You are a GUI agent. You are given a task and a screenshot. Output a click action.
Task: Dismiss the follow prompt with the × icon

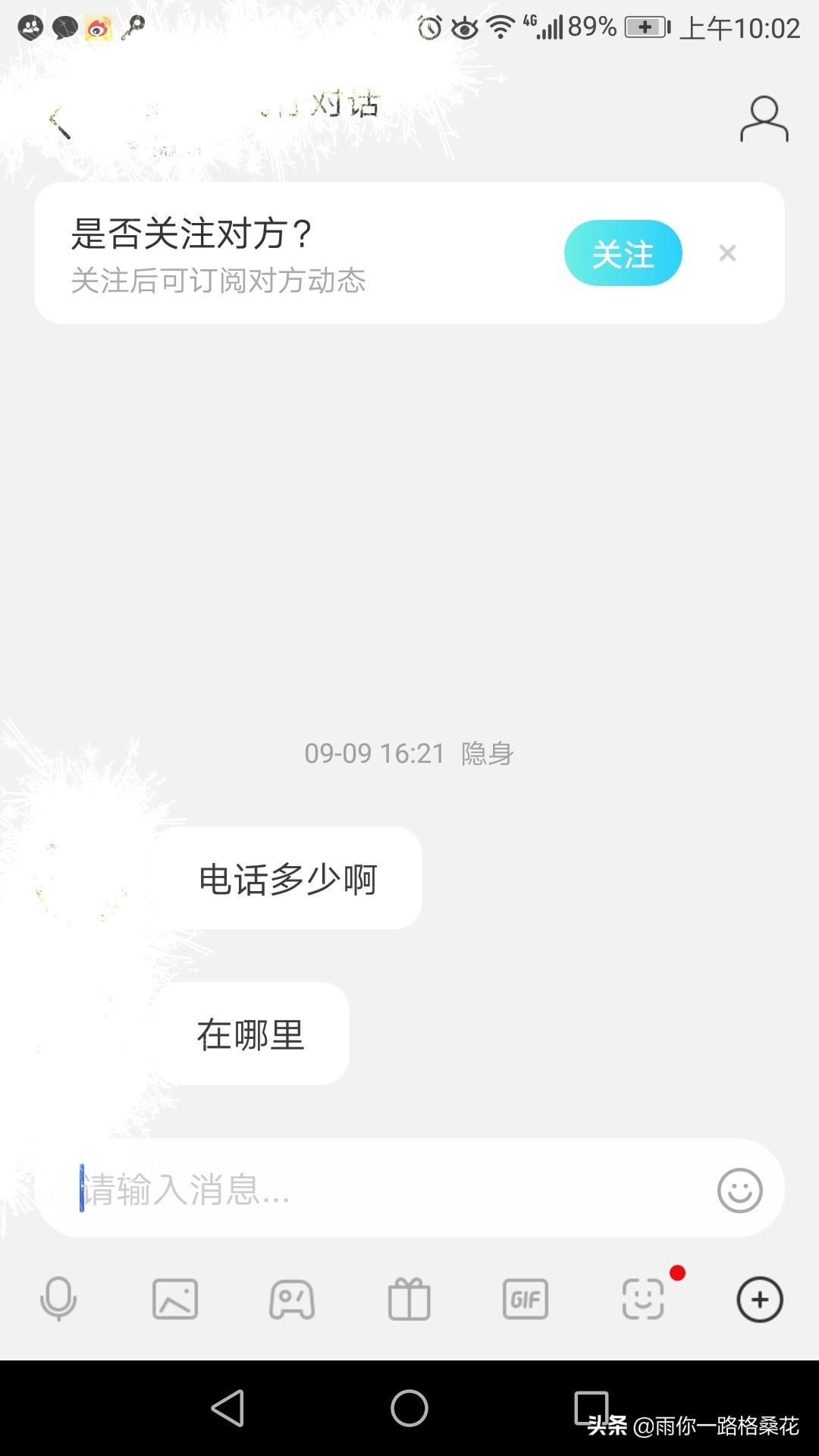[x=727, y=253]
